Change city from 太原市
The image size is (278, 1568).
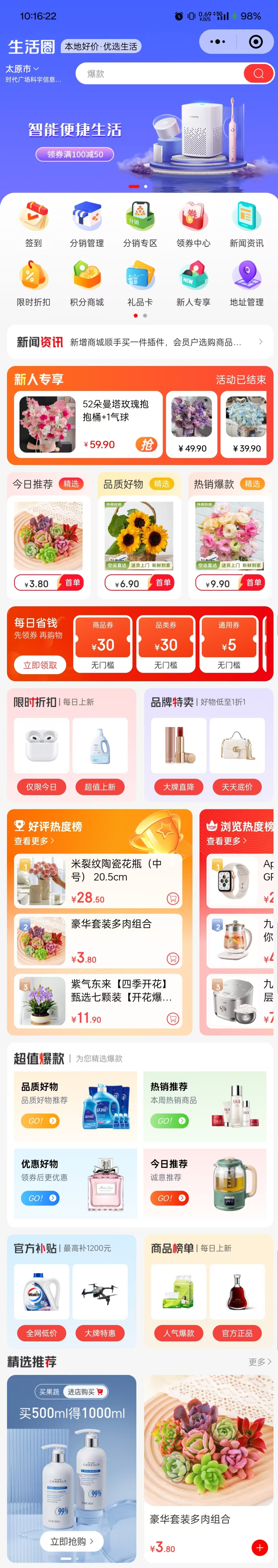[x=23, y=69]
